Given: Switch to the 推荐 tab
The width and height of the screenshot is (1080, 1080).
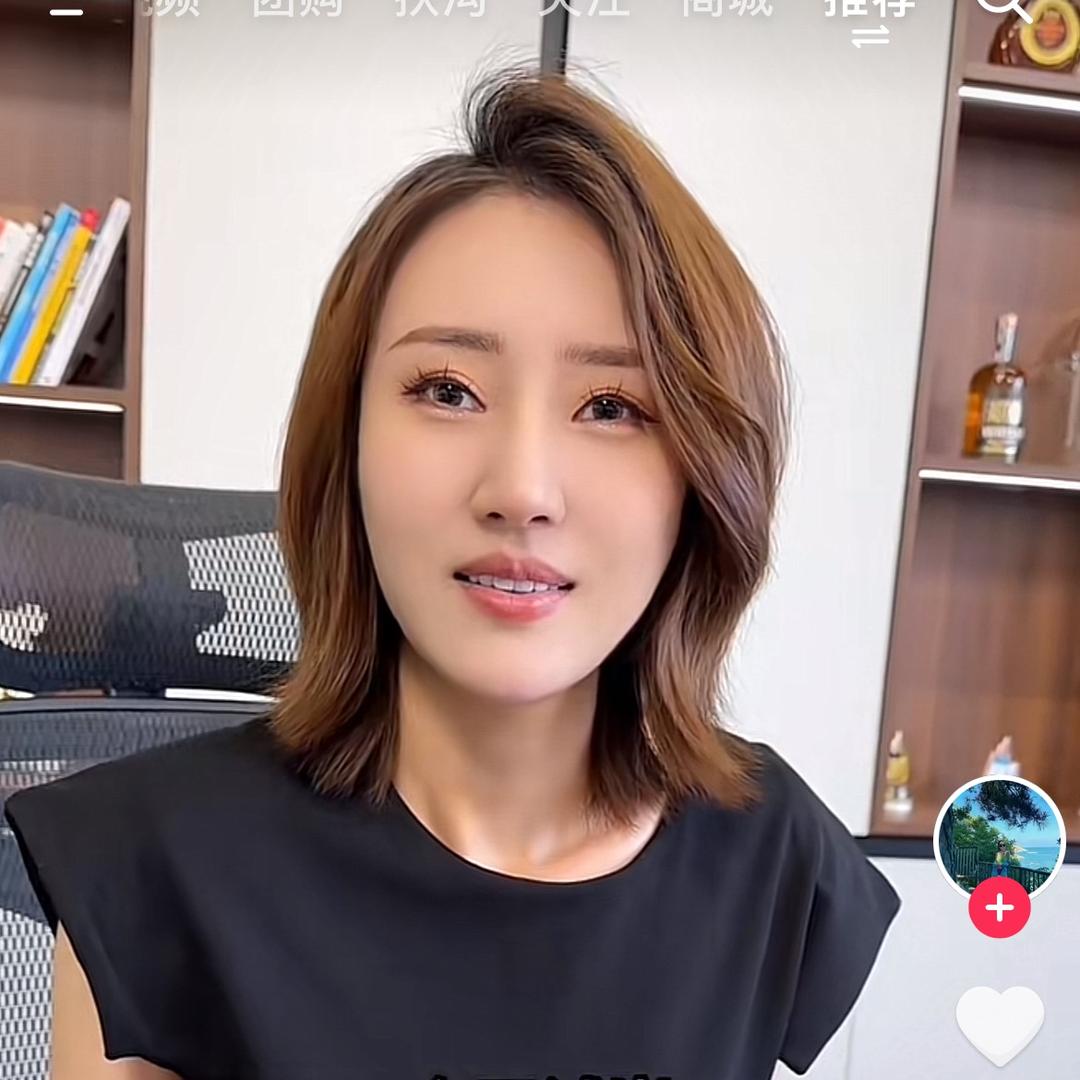Looking at the screenshot, I should [x=869, y=6].
